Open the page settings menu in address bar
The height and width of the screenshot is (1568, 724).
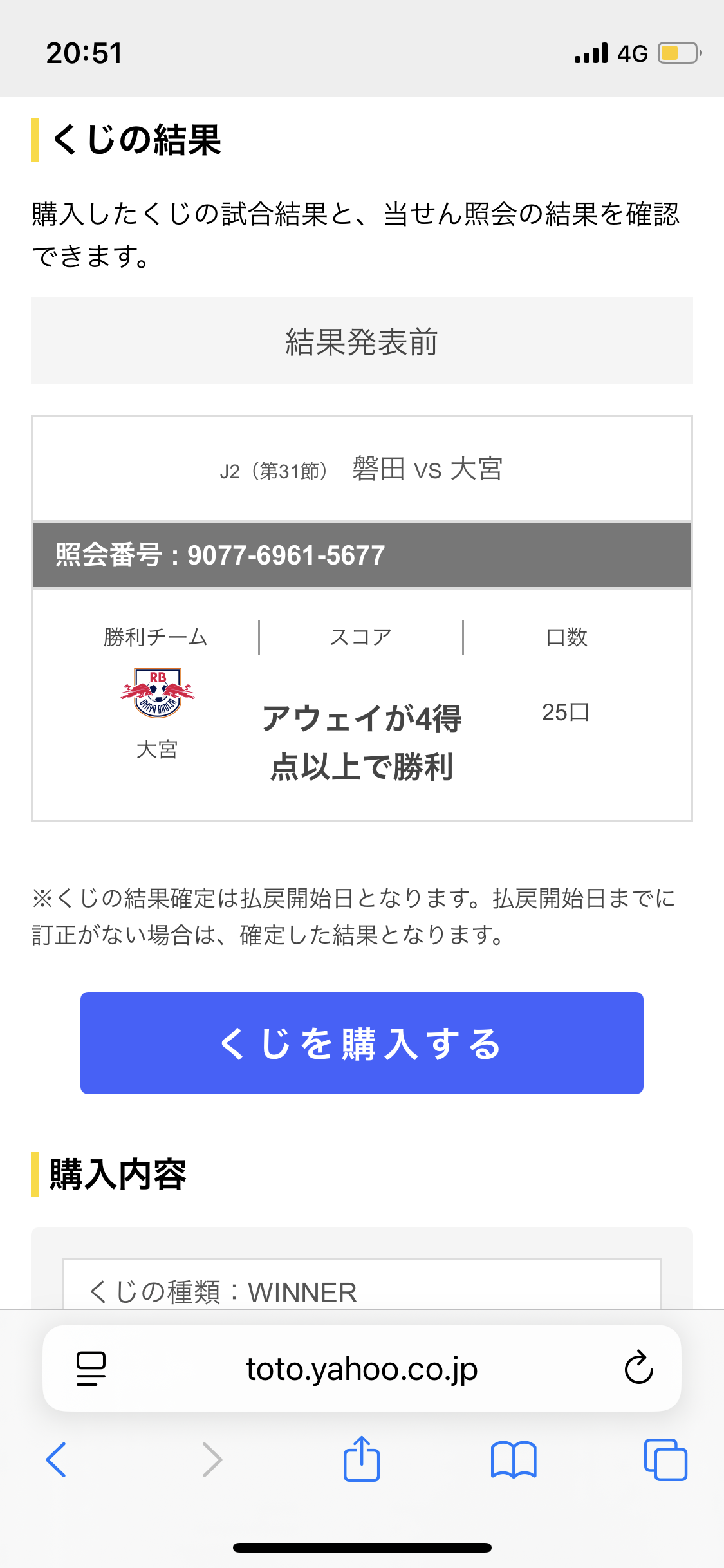(91, 1368)
